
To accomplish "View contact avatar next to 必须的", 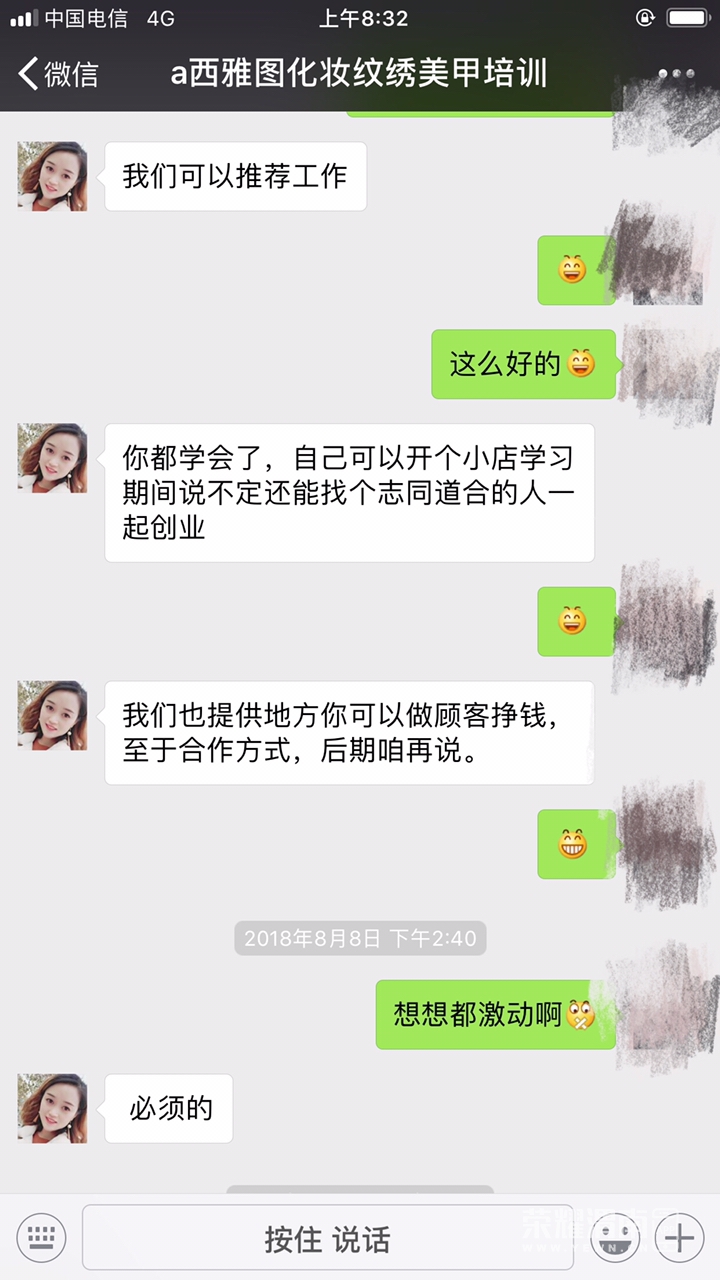I will click(52, 1108).
